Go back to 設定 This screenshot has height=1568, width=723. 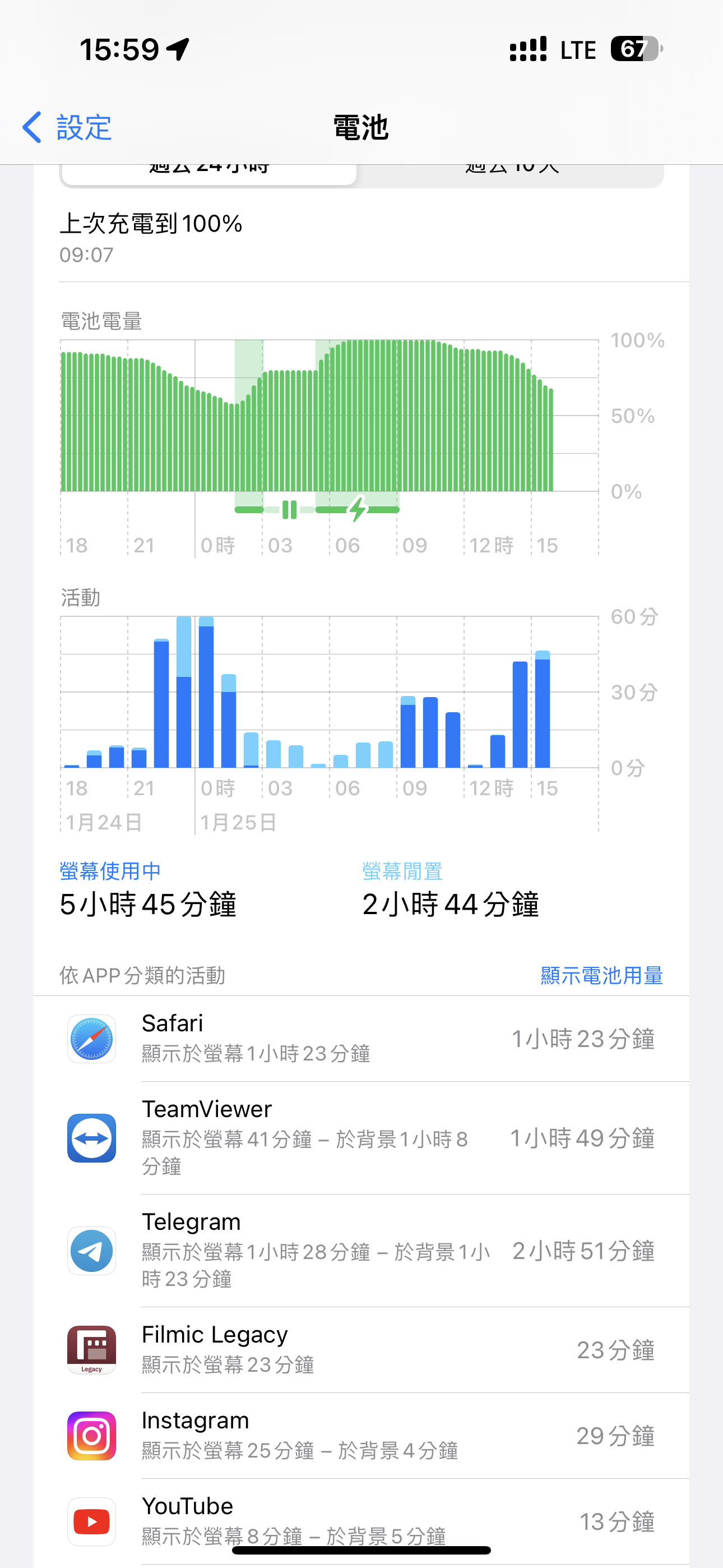(67, 127)
